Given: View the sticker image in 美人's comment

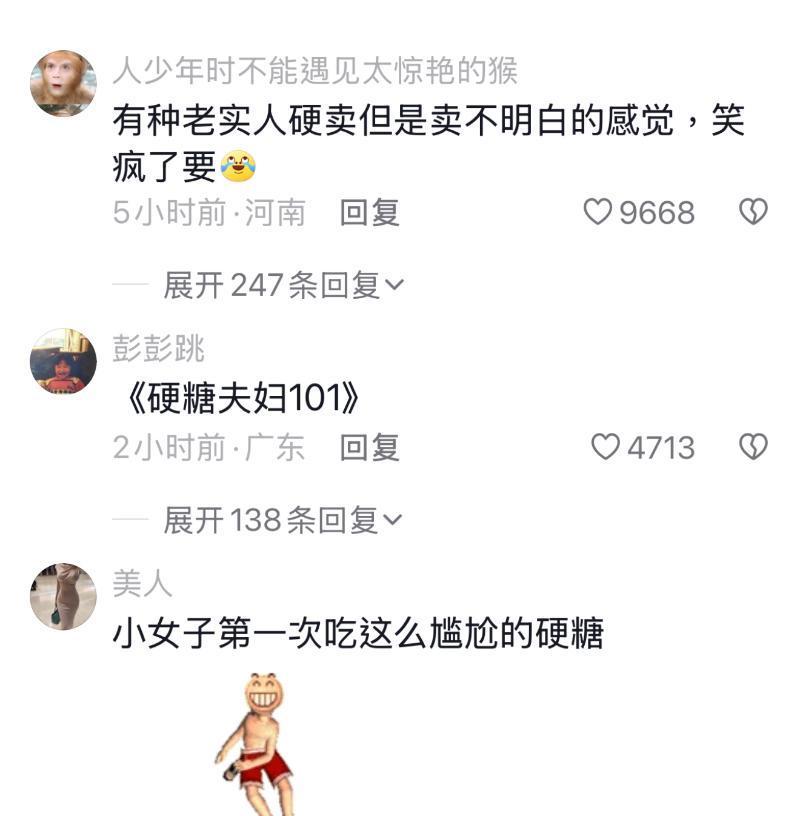Looking at the screenshot, I should point(256,745).
